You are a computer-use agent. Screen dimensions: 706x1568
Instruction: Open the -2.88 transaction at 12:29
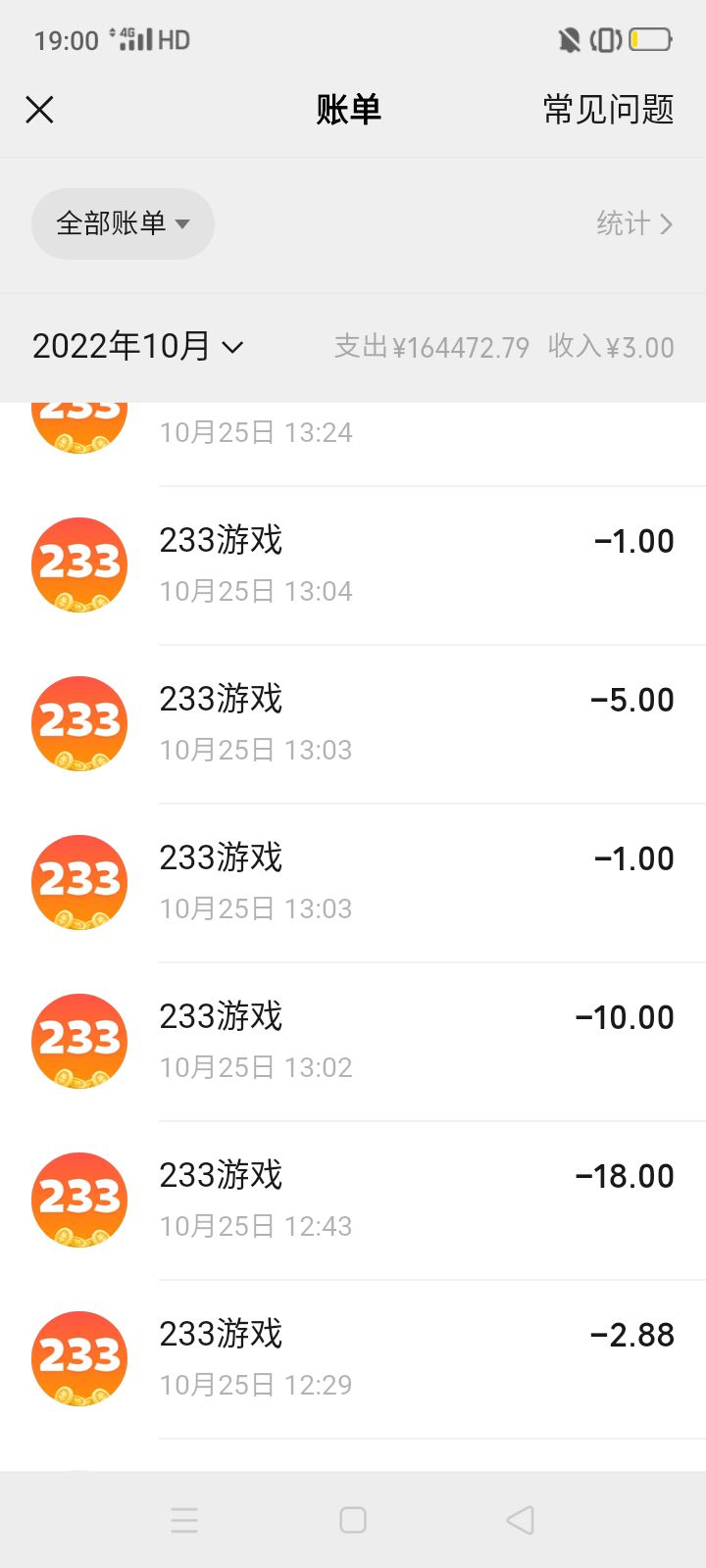pos(392,1358)
